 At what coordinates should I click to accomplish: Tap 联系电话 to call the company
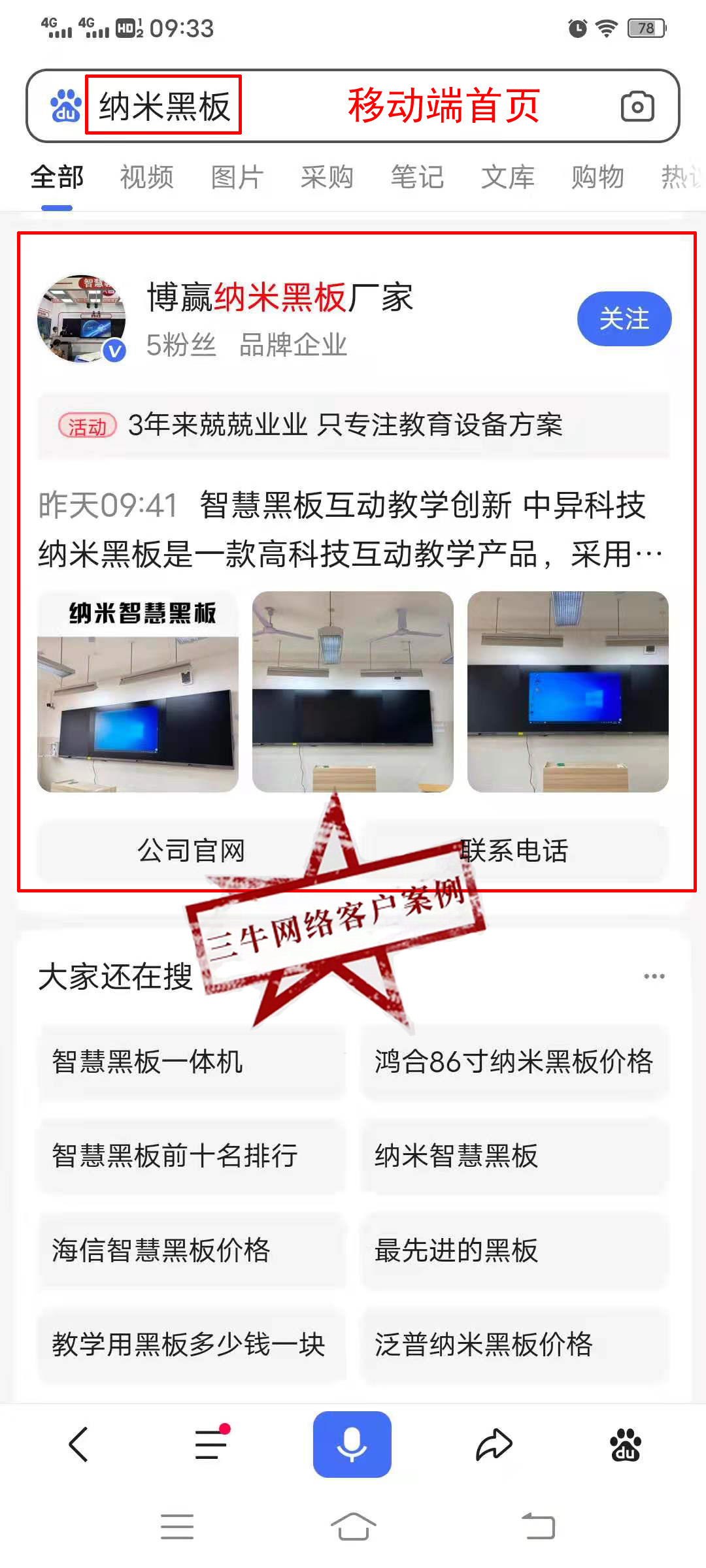[x=514, y=851]
